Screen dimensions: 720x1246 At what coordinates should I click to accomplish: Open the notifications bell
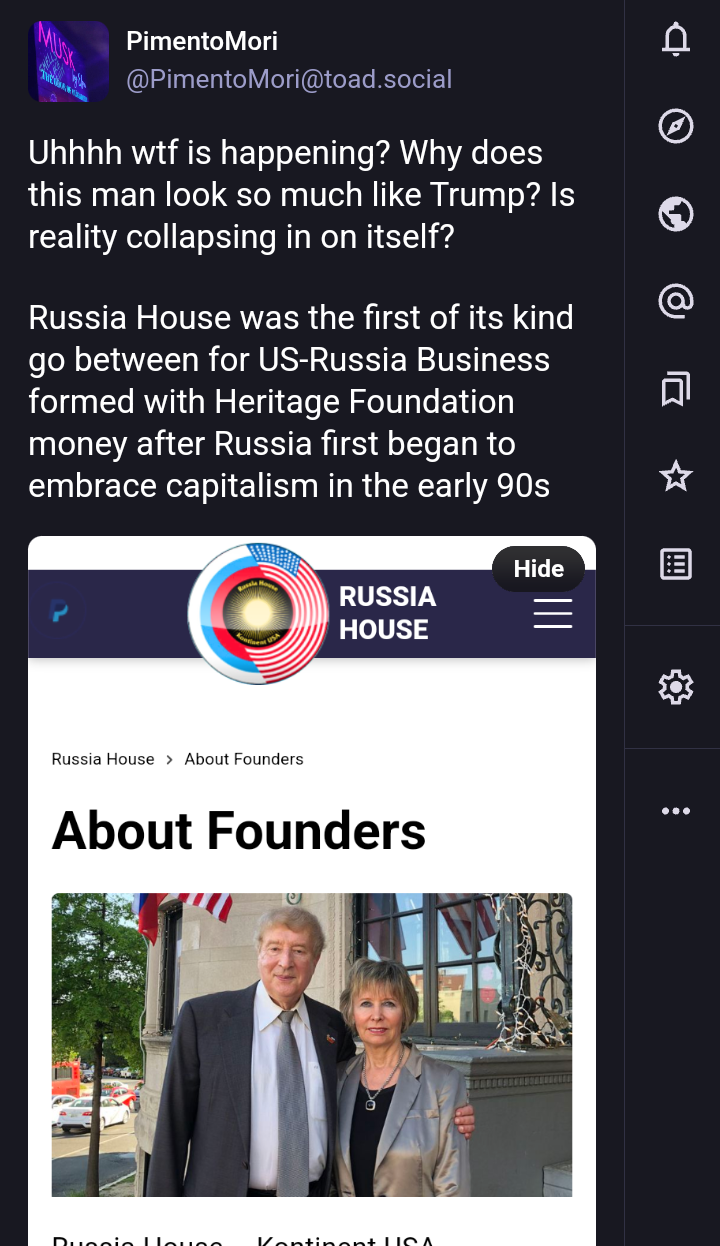click(x=676, y=40)
